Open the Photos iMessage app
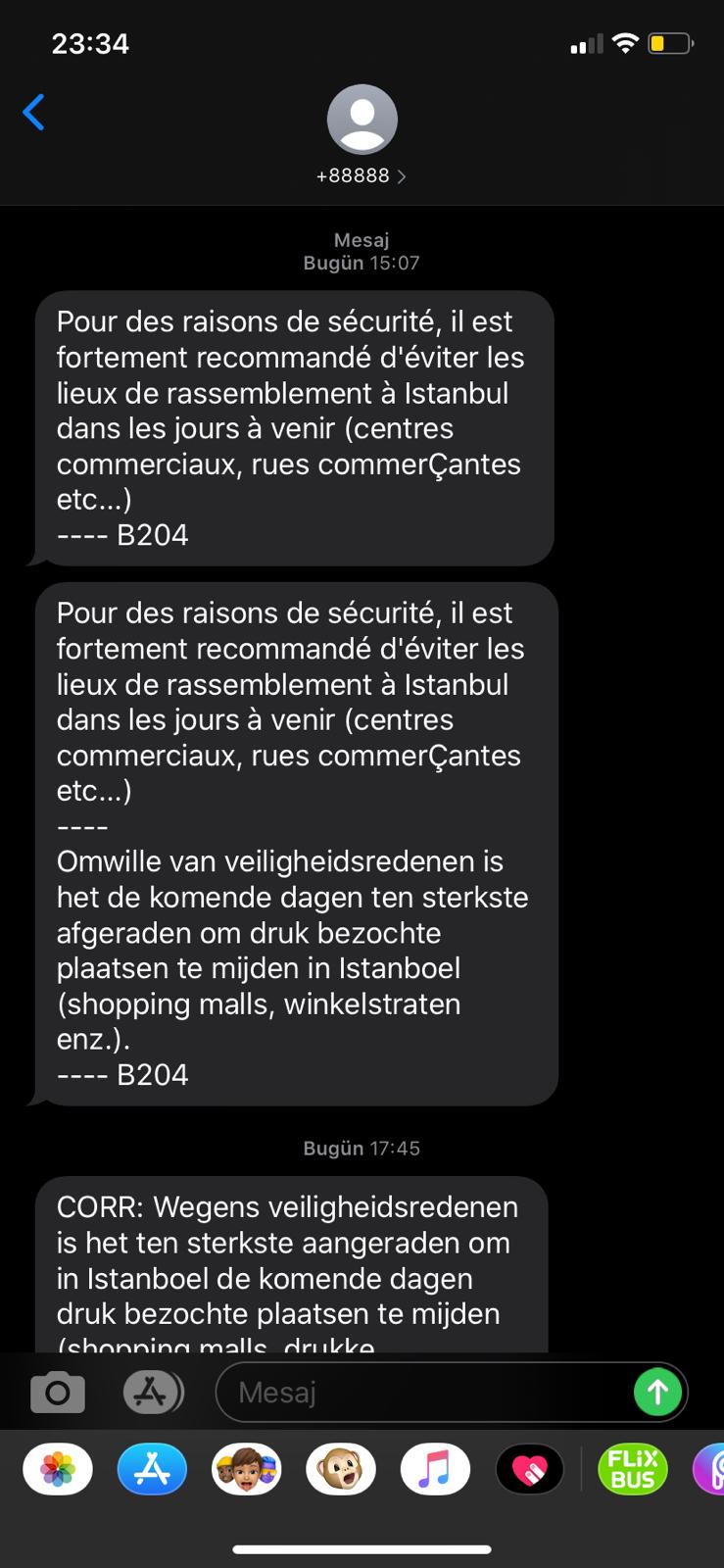724x1568 pixels. [x=58, y=1470]
